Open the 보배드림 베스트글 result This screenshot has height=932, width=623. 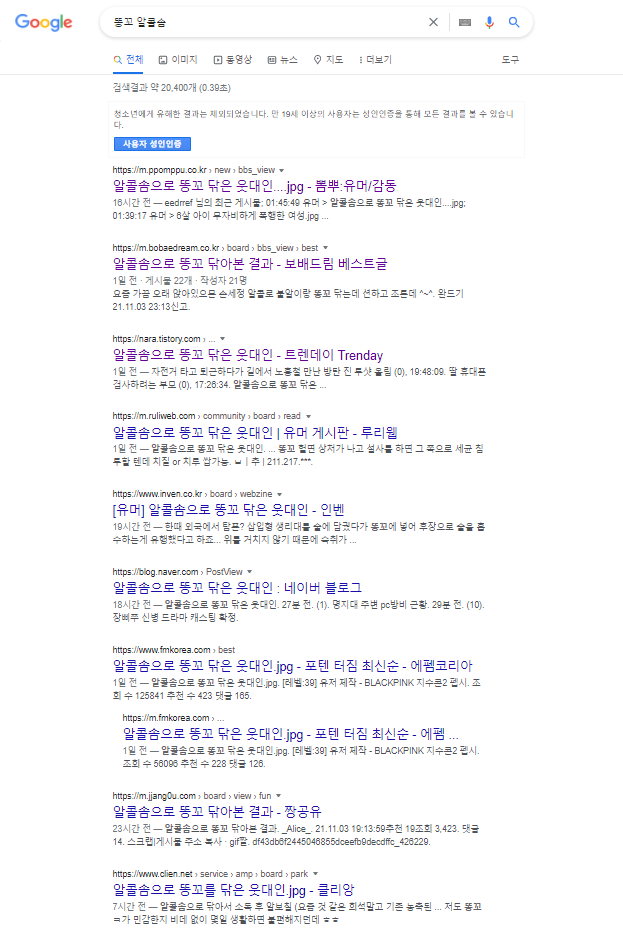coord(250,263)
